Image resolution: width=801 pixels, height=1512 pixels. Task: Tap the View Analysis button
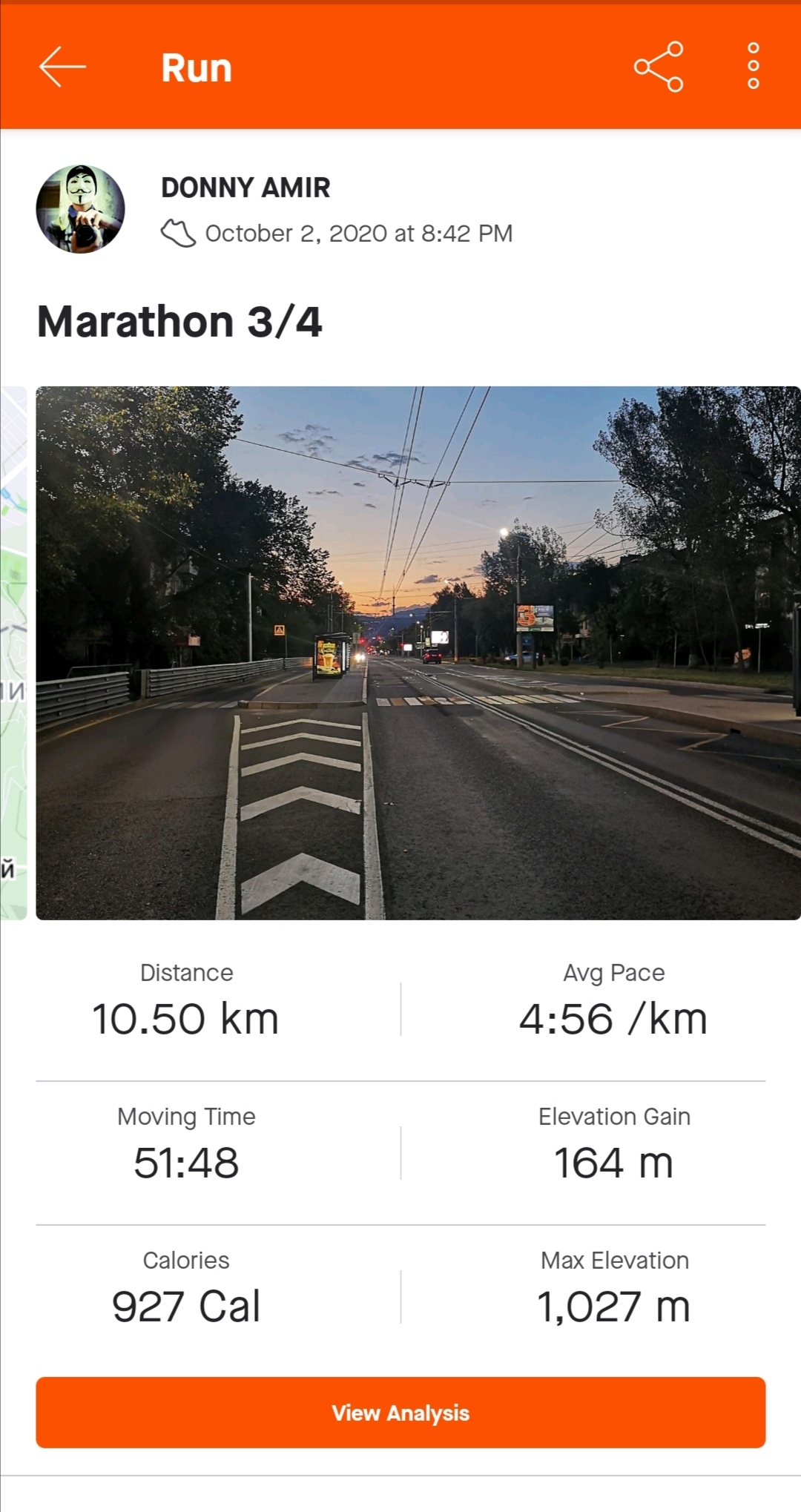click(x=400, y=1413)
